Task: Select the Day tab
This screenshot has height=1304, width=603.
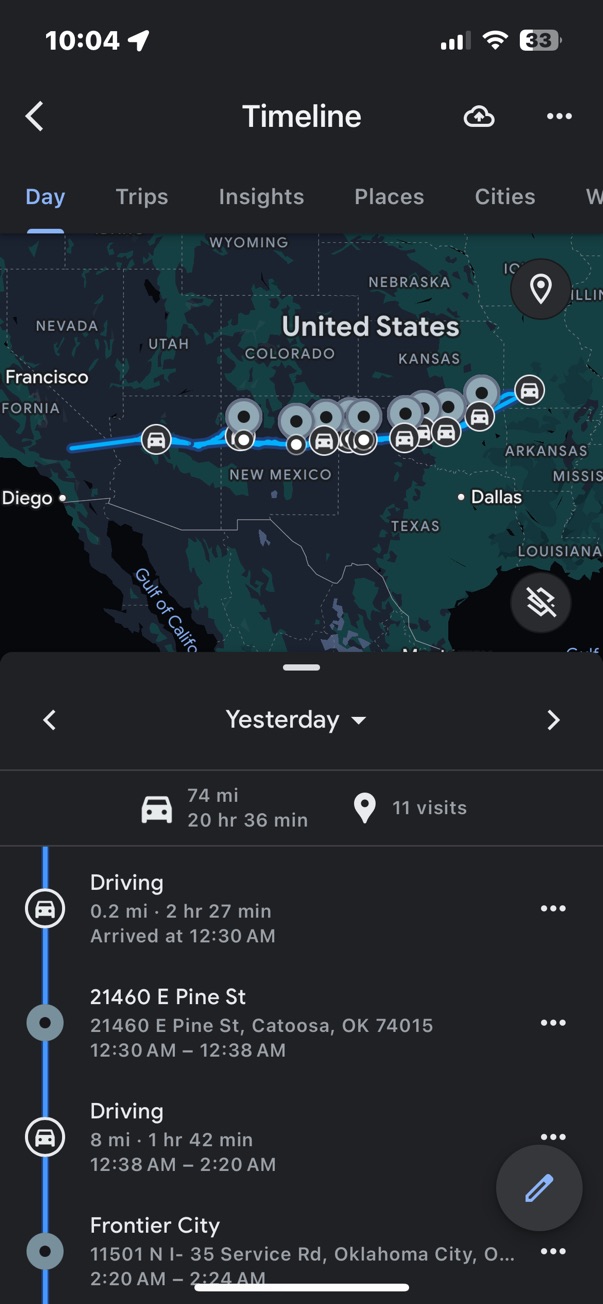Action: coord(45,196)
